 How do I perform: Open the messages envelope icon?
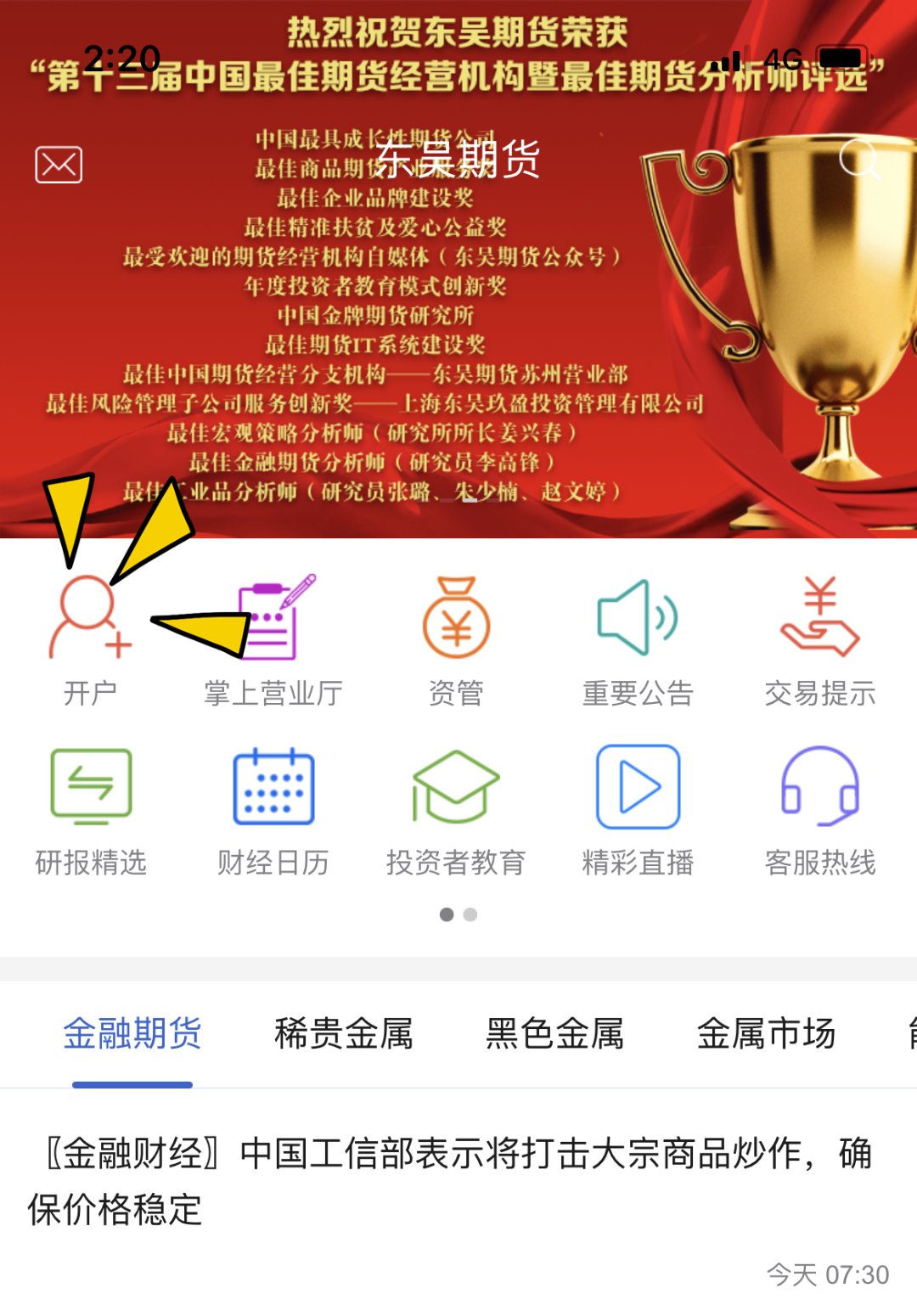pos(59,165)
